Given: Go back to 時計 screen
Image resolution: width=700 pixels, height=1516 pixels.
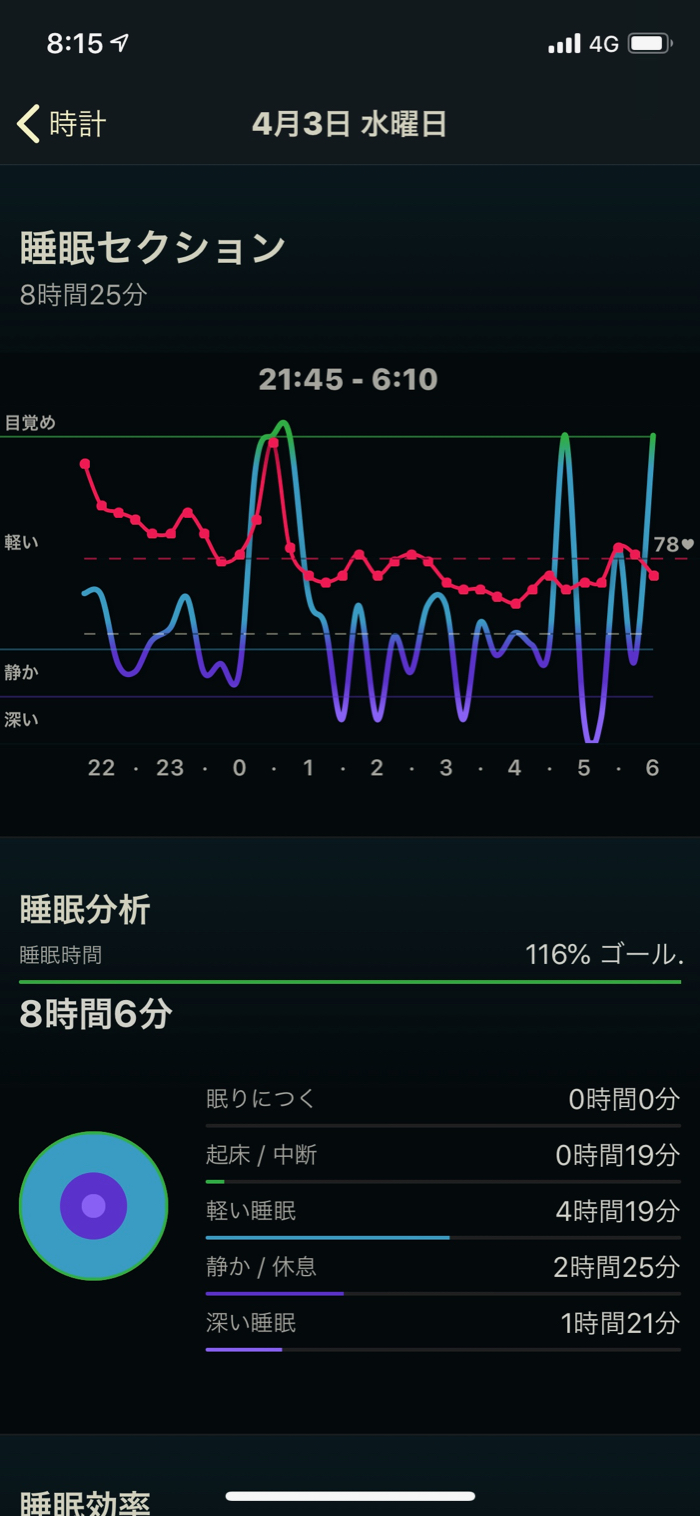Looking at the screenshot, I should pyautogui.click(x=62, y=124).
